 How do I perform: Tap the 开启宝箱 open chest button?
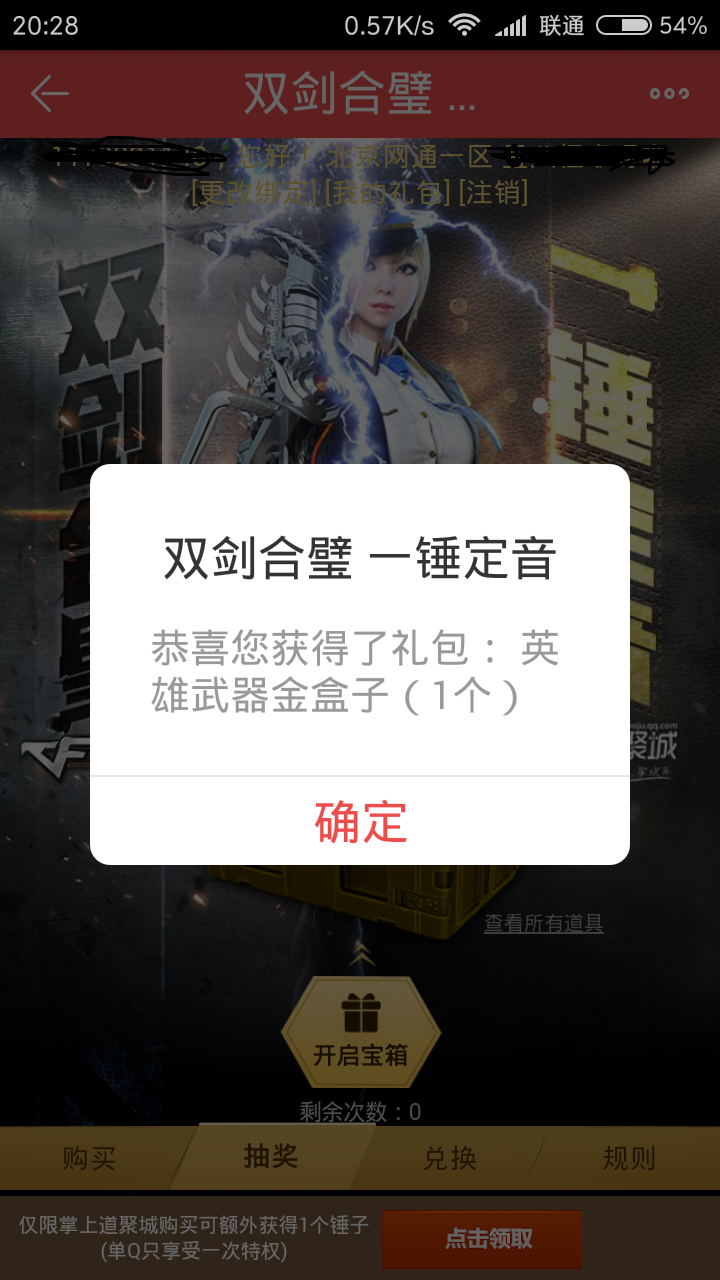360,1034
